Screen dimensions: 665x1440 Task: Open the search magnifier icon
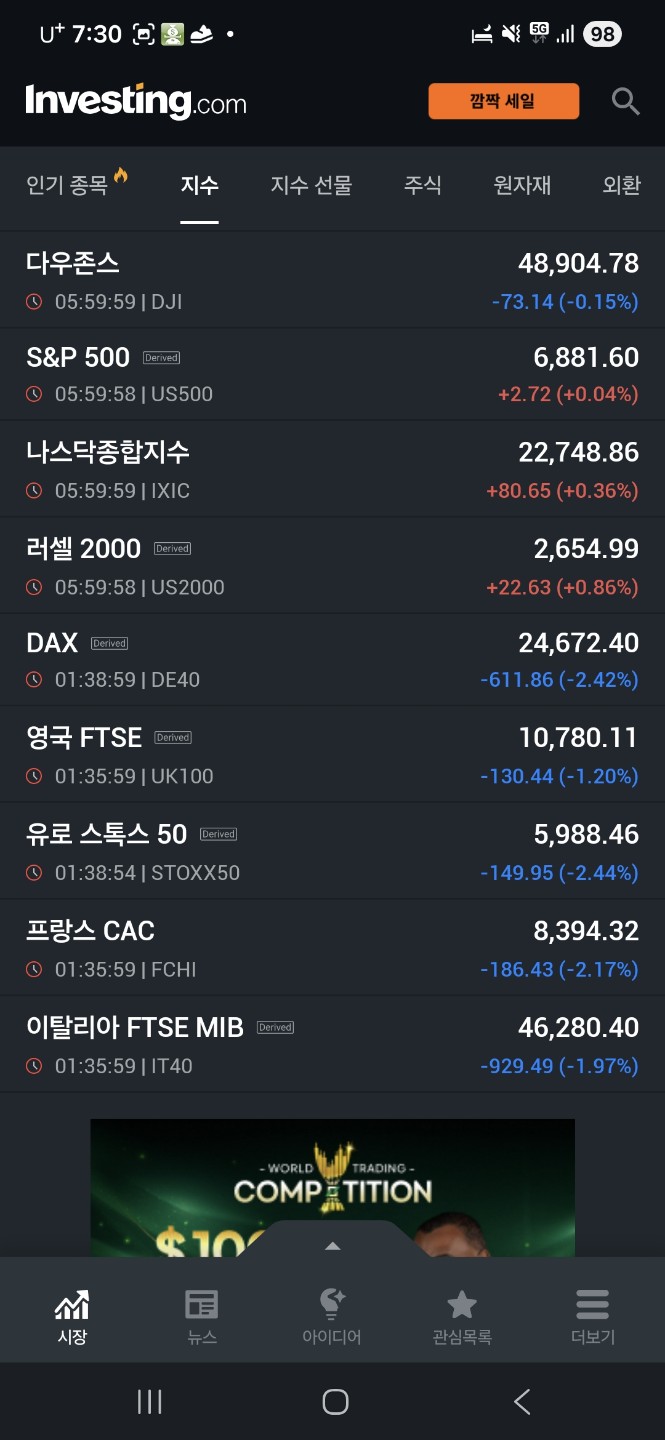point(625,101)
